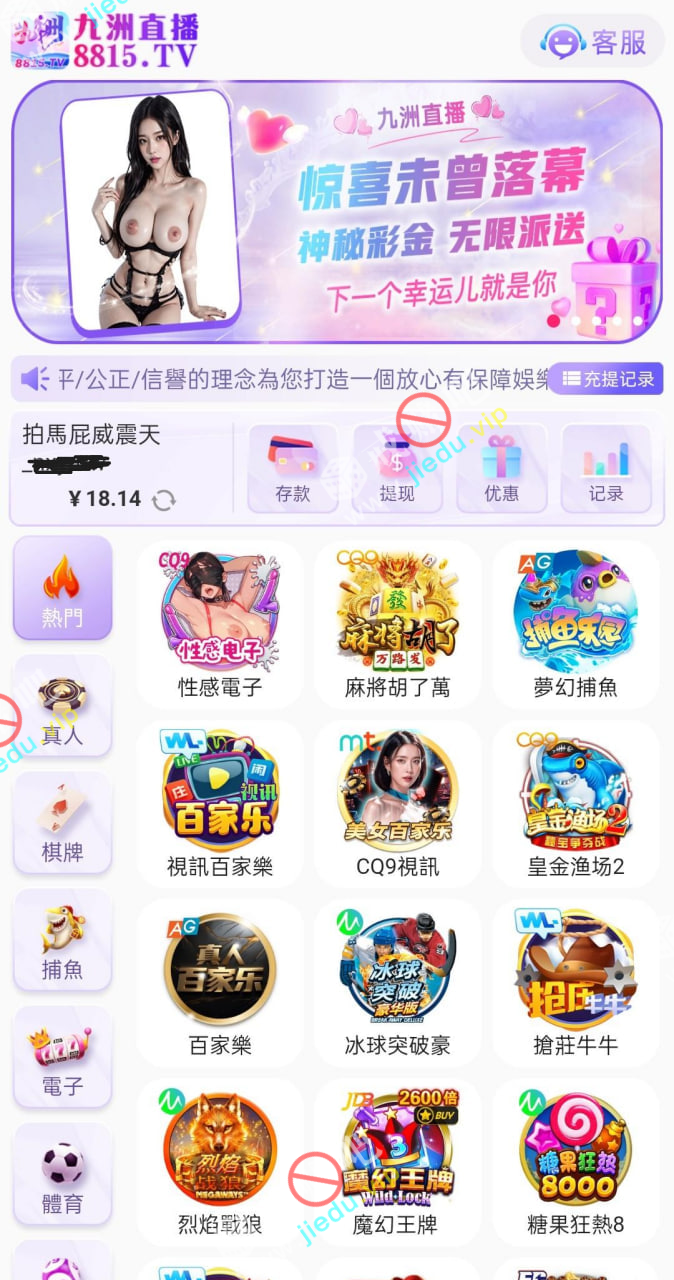Viewport: 674px width, 1280px height.
Task: Open the 視訊百家樂 game
Action: click(x=220, y=803)
